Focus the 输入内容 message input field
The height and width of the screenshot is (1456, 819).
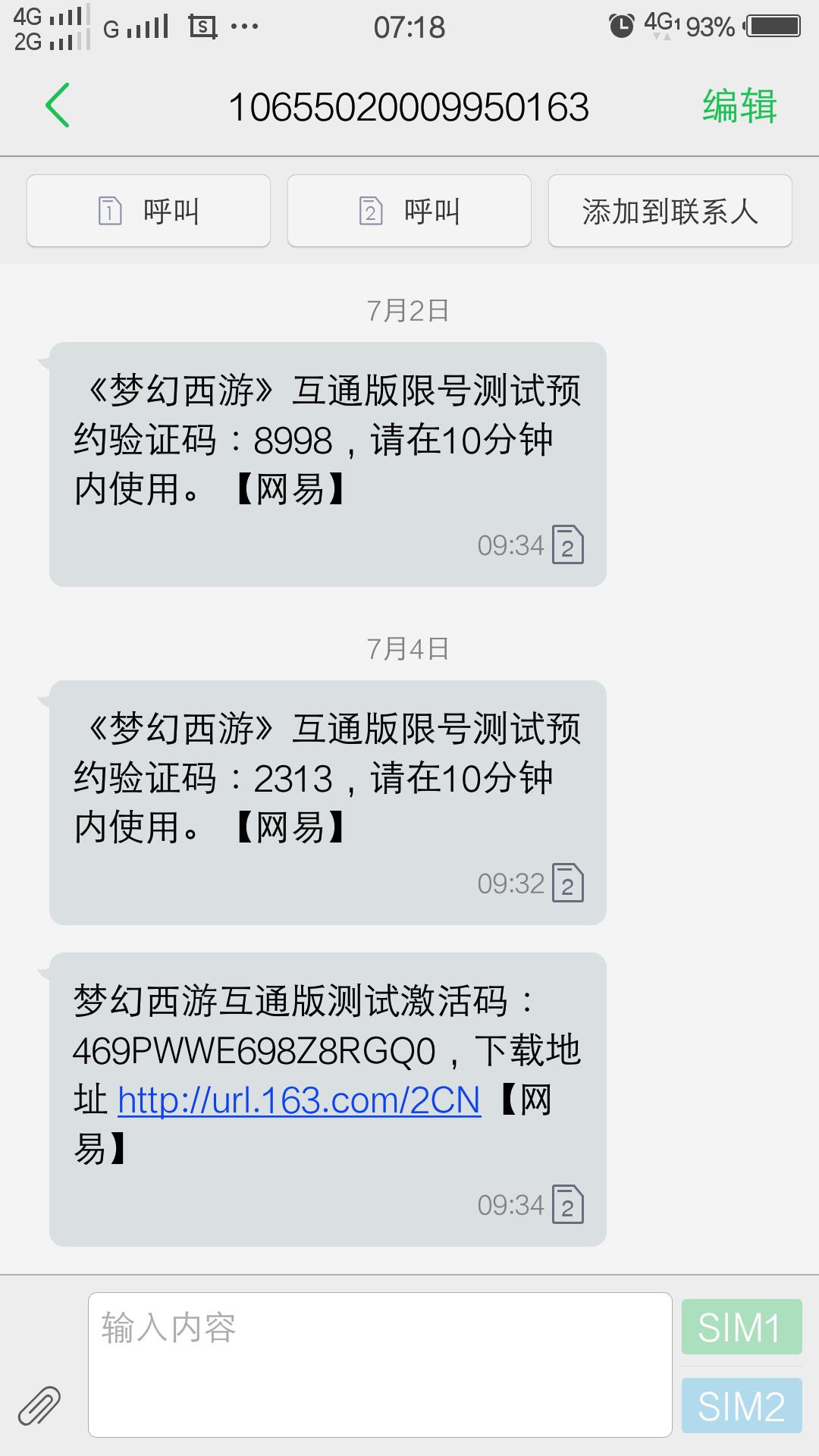pos(379,1365)
